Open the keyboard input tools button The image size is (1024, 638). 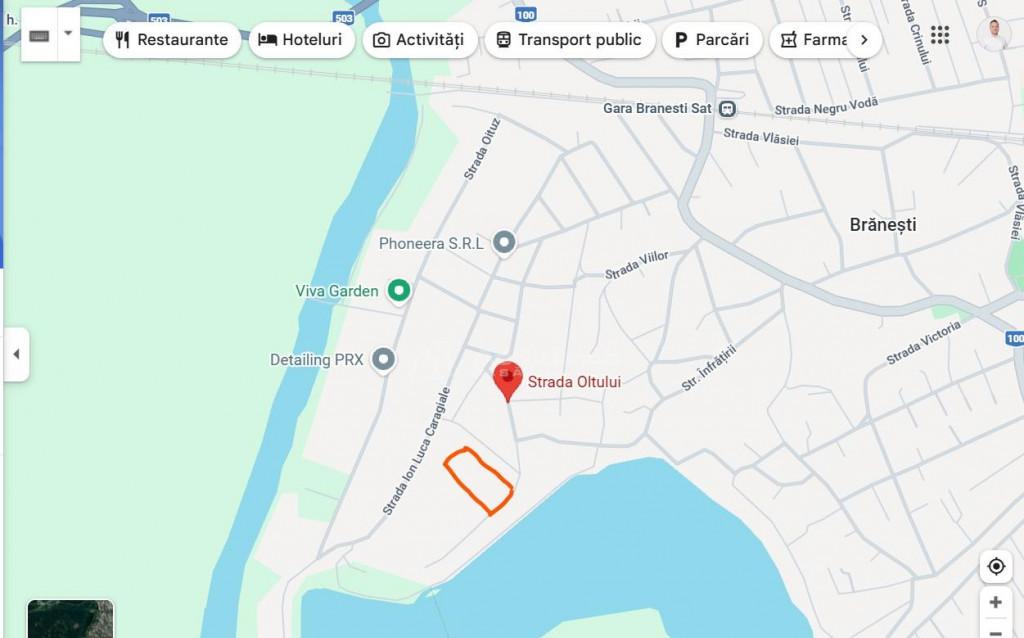pos(39,35)
